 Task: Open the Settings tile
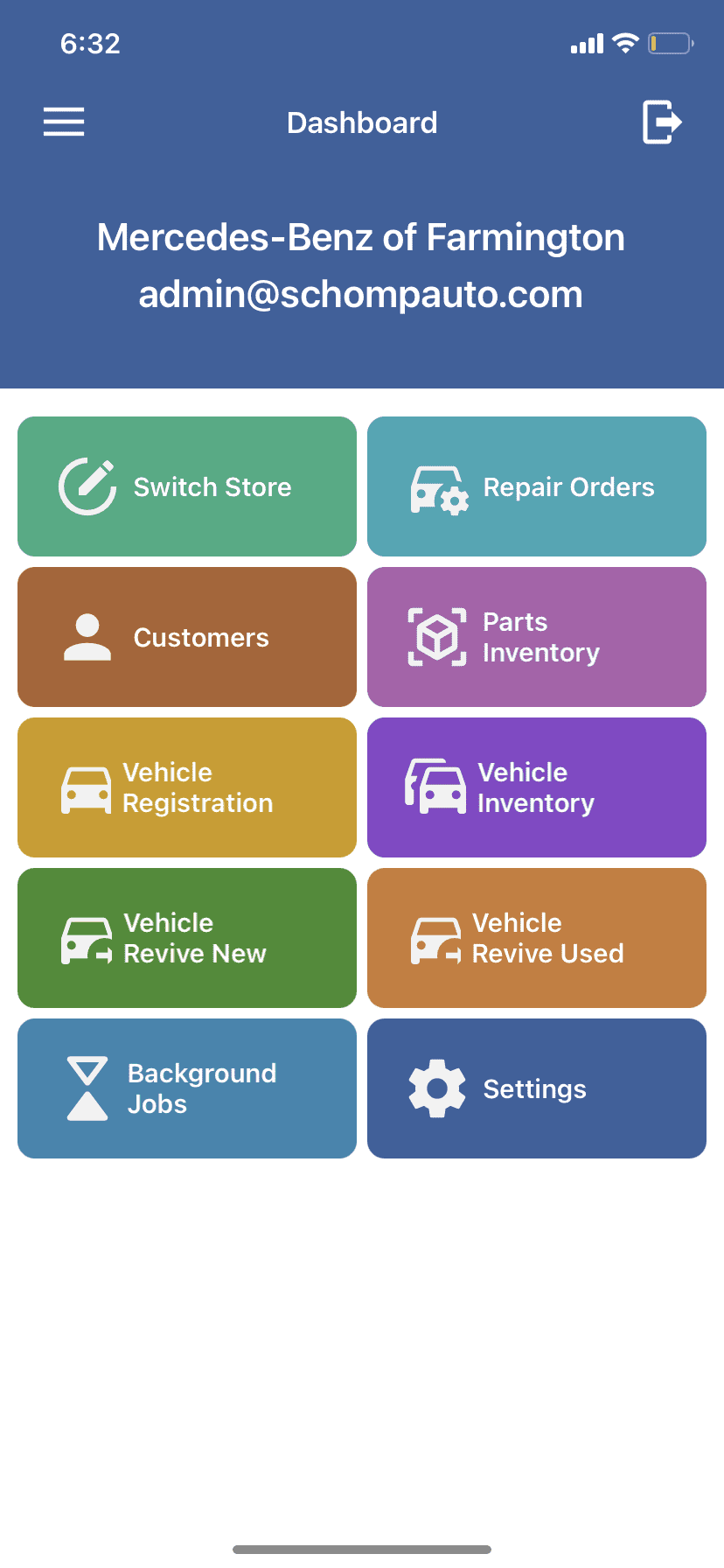click(537, 1088)
